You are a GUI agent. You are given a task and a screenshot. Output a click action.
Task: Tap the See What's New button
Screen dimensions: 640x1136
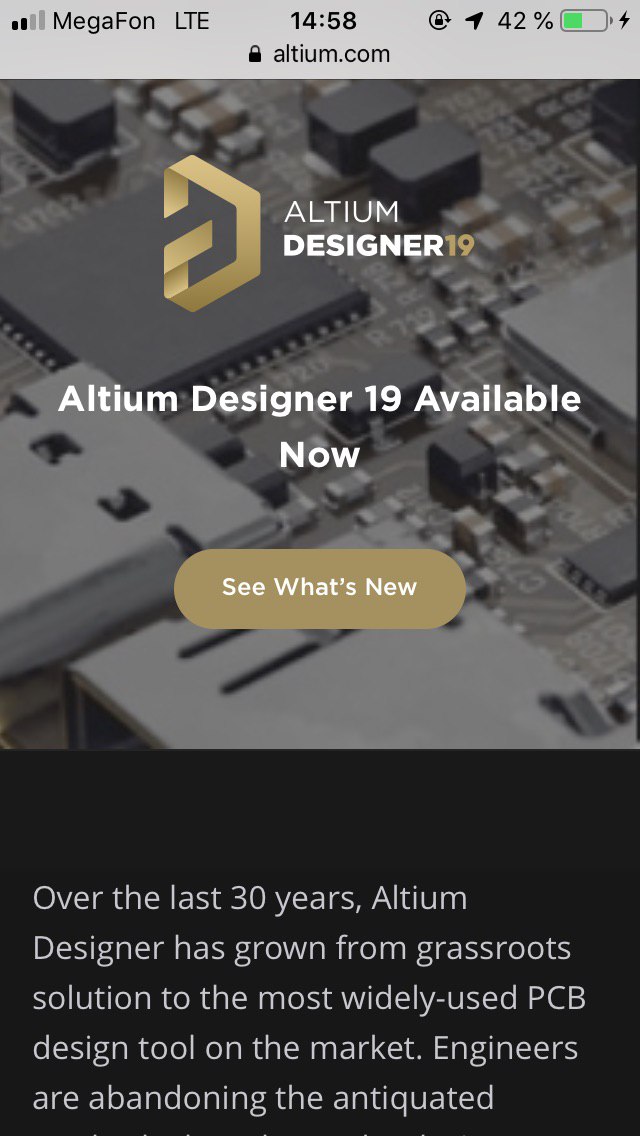pos(320,588)
